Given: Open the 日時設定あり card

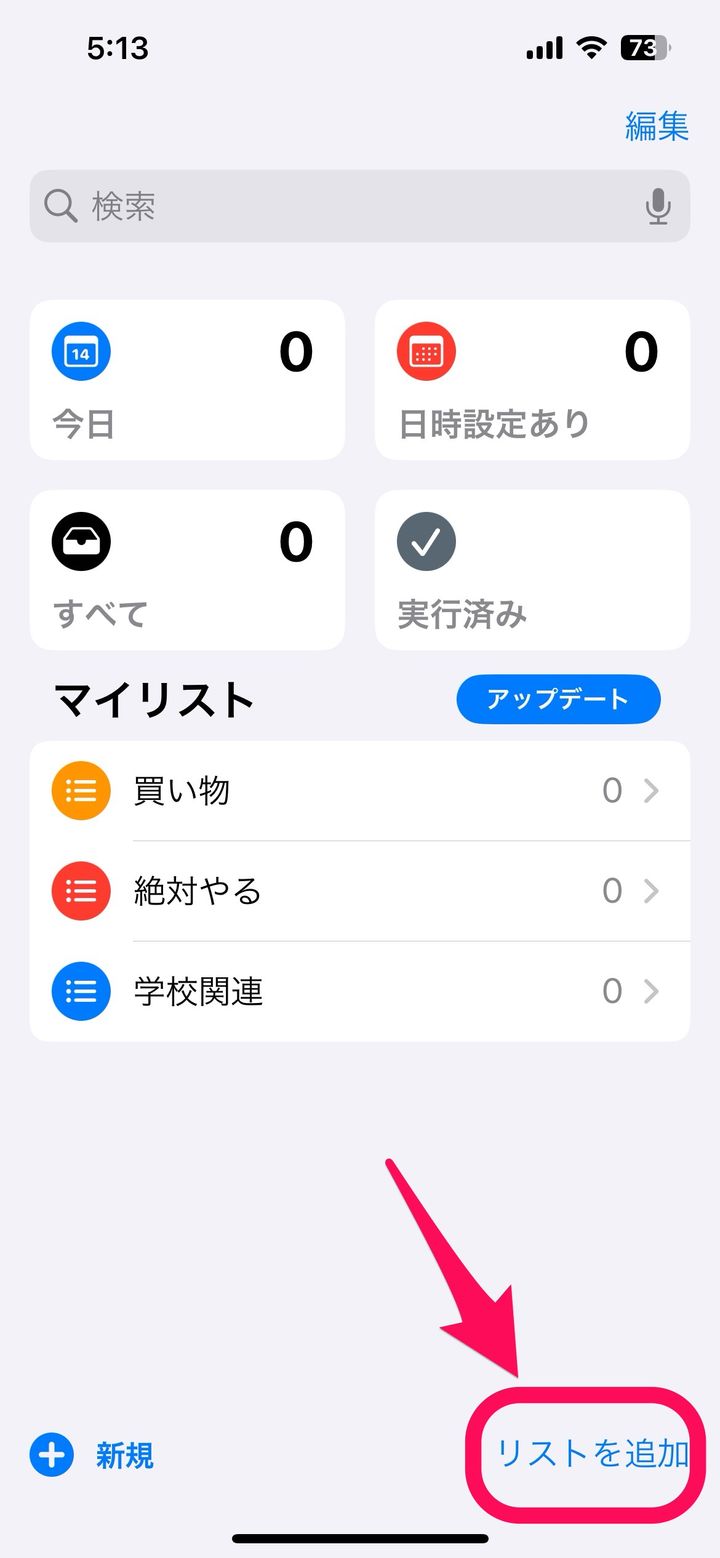Looking at the screenshot, I should [532, 380].
